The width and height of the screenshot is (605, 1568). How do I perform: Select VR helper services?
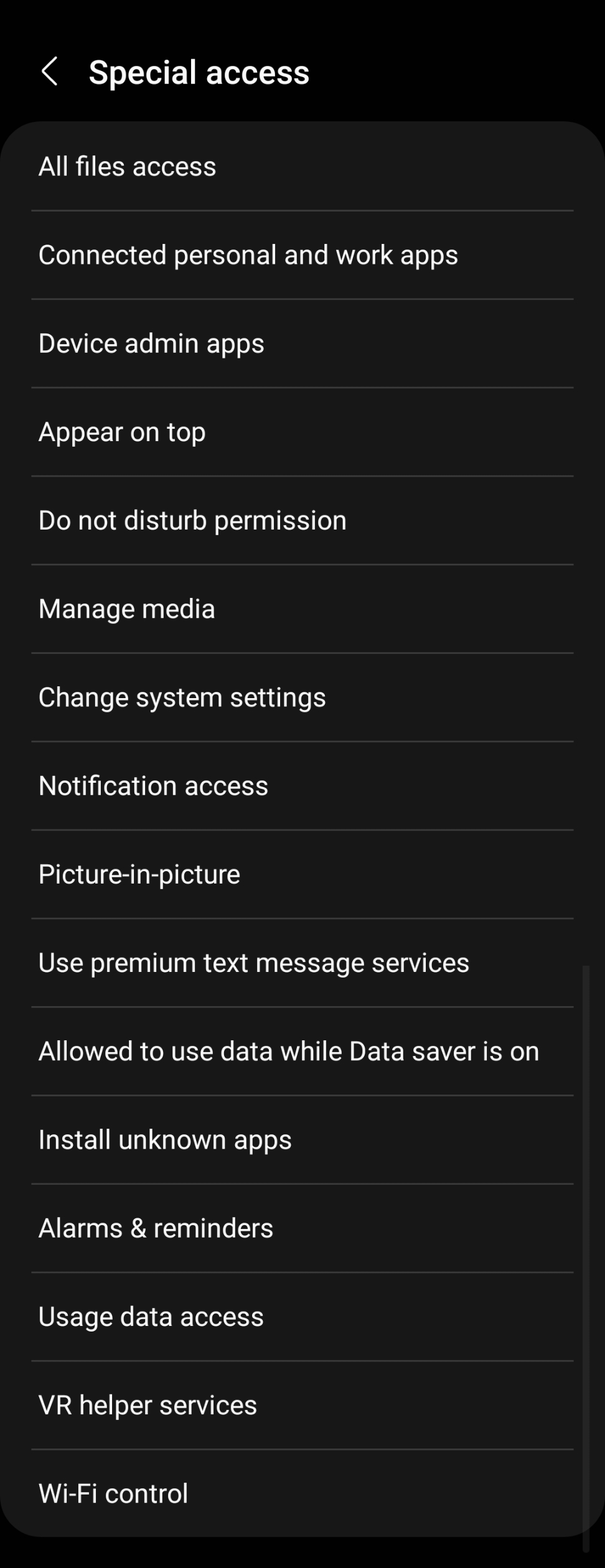[x=301, y=1404]
